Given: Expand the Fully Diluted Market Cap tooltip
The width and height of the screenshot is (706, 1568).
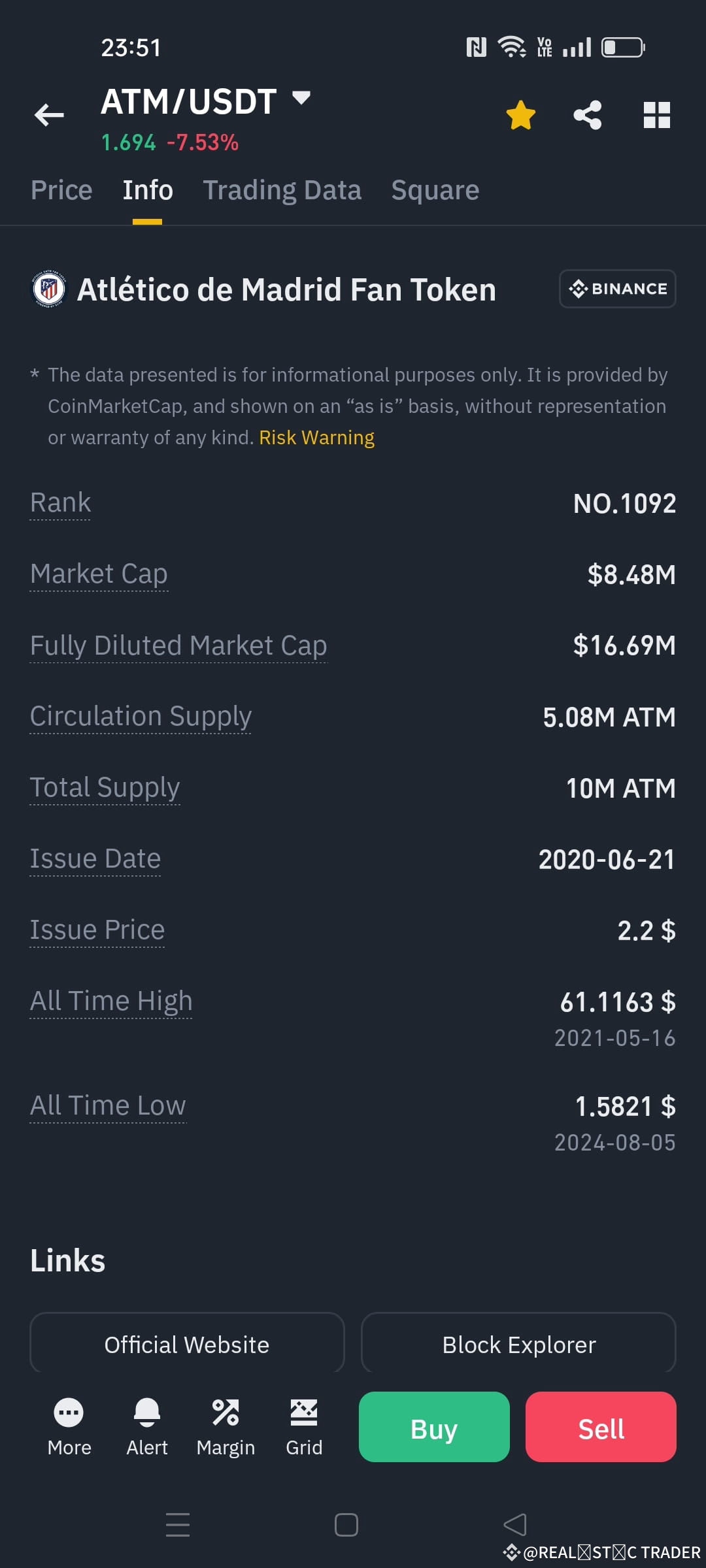Looking at the screenshot, I should pos(178,645).
